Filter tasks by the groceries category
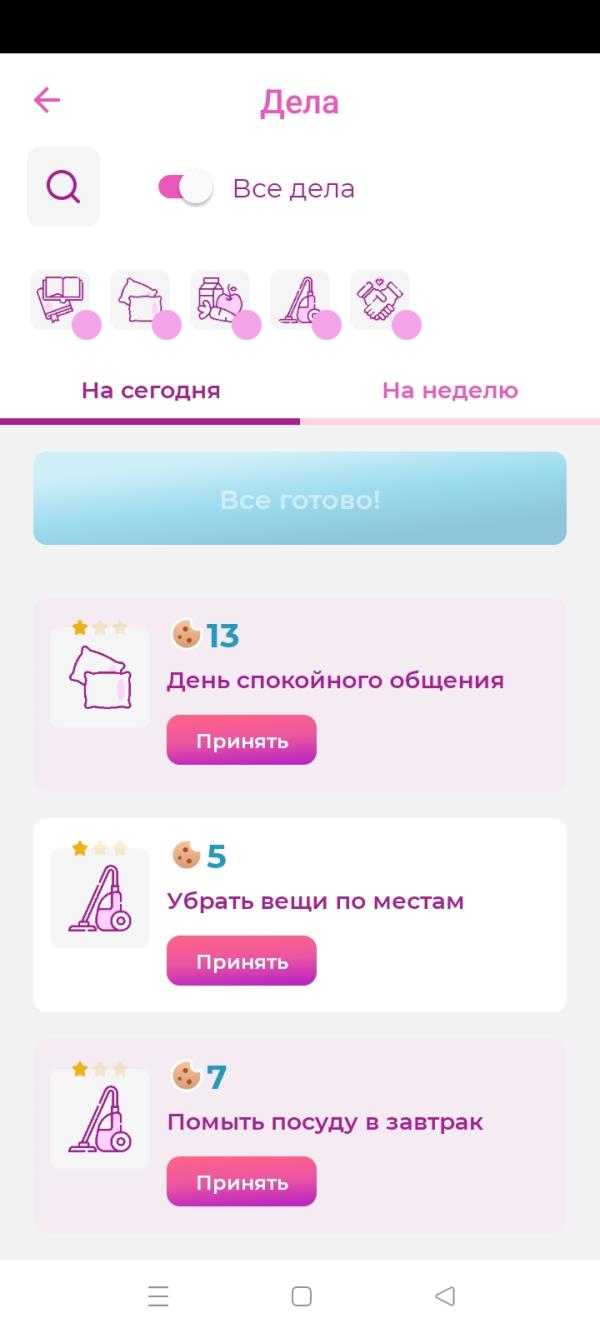The width and height of the screenshot is (600, 1332). pyautogui.click(x=221, y=300)
